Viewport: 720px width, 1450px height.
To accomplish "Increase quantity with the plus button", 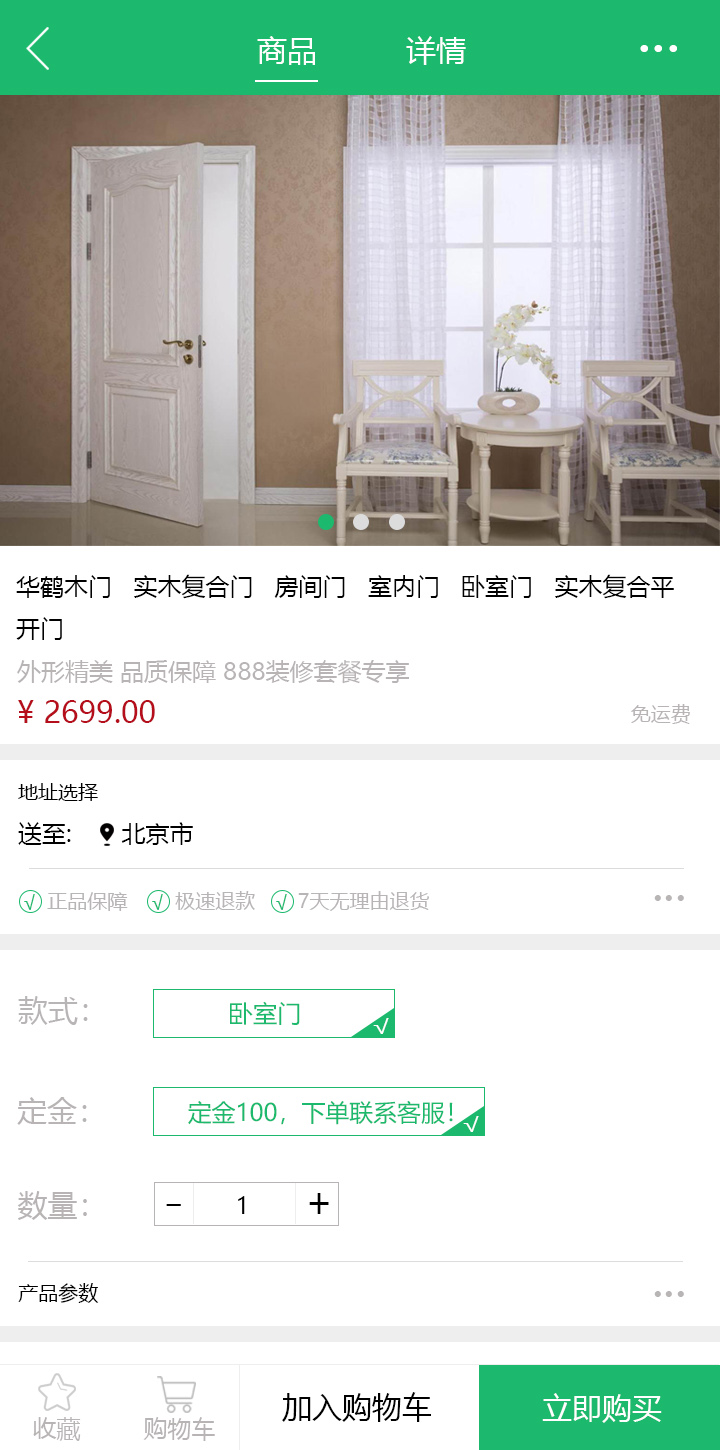I will click(318, 1204).
